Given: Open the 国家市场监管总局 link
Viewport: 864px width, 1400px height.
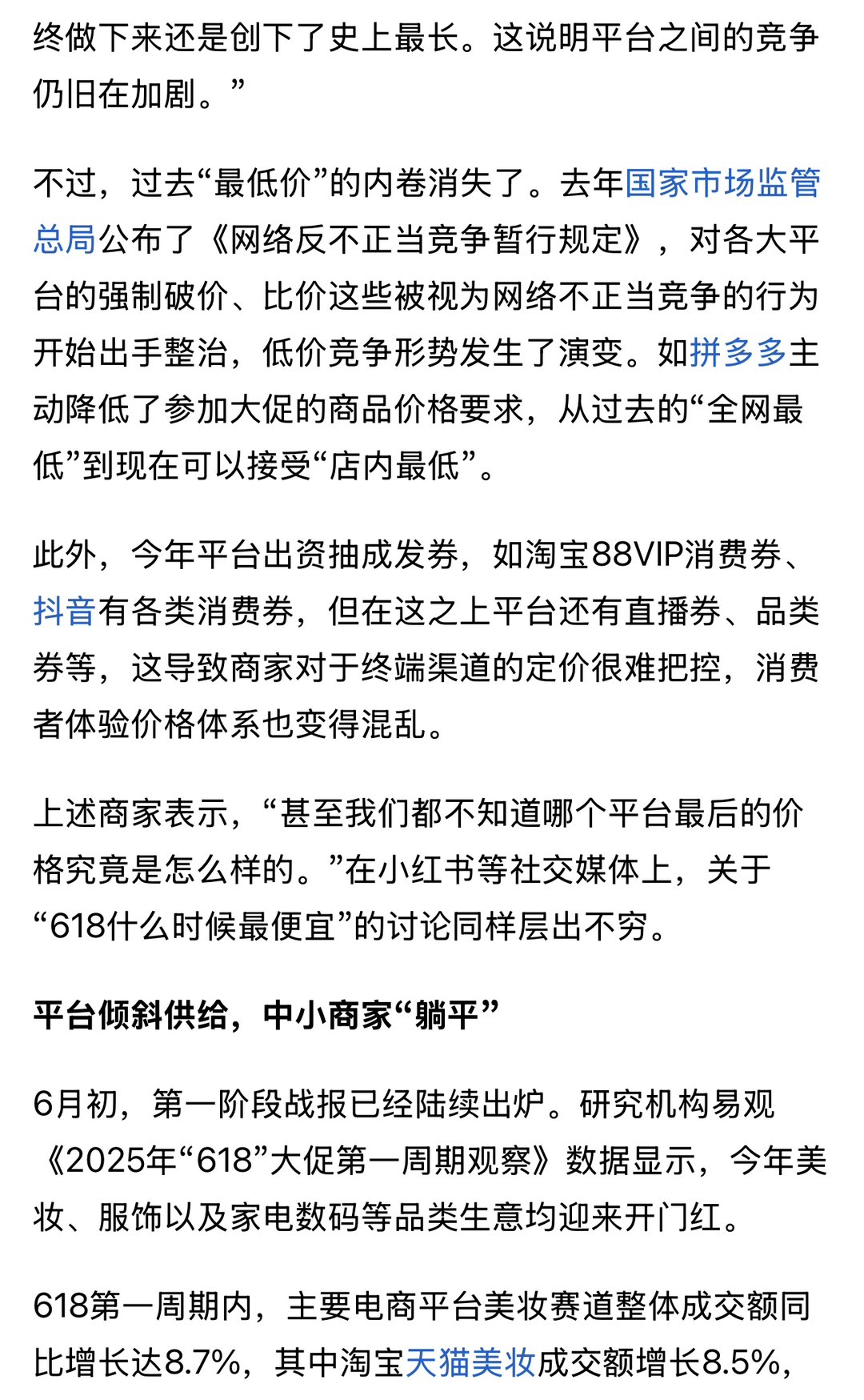Looking at the screenshot, I should pos(722,183).
